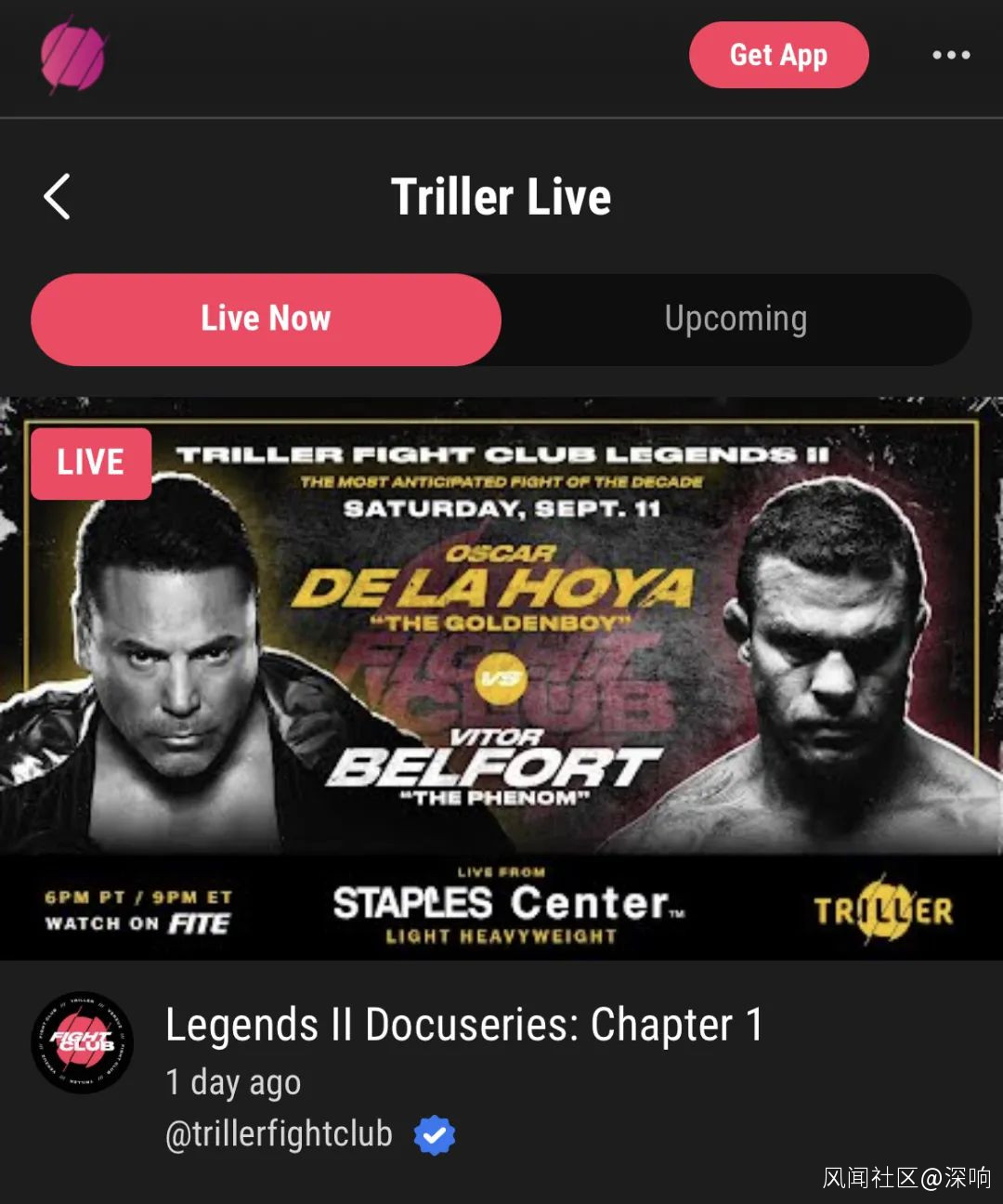Visit the @trillerfightclub profile
The height and width of the screenshot is (1204, 1003).
(x=279, y=1134)
